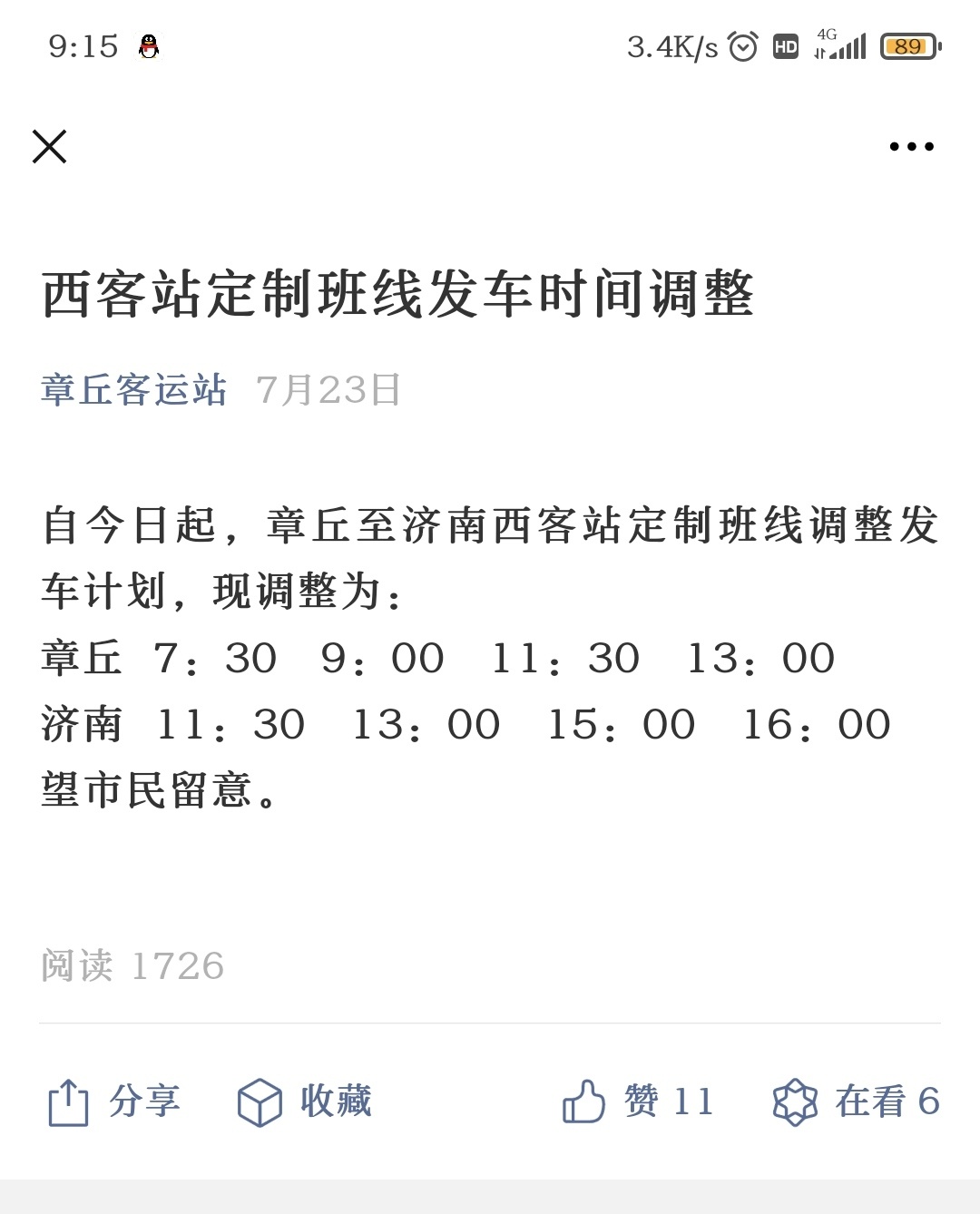Mark article as 在看

(x=856, y=1102)
